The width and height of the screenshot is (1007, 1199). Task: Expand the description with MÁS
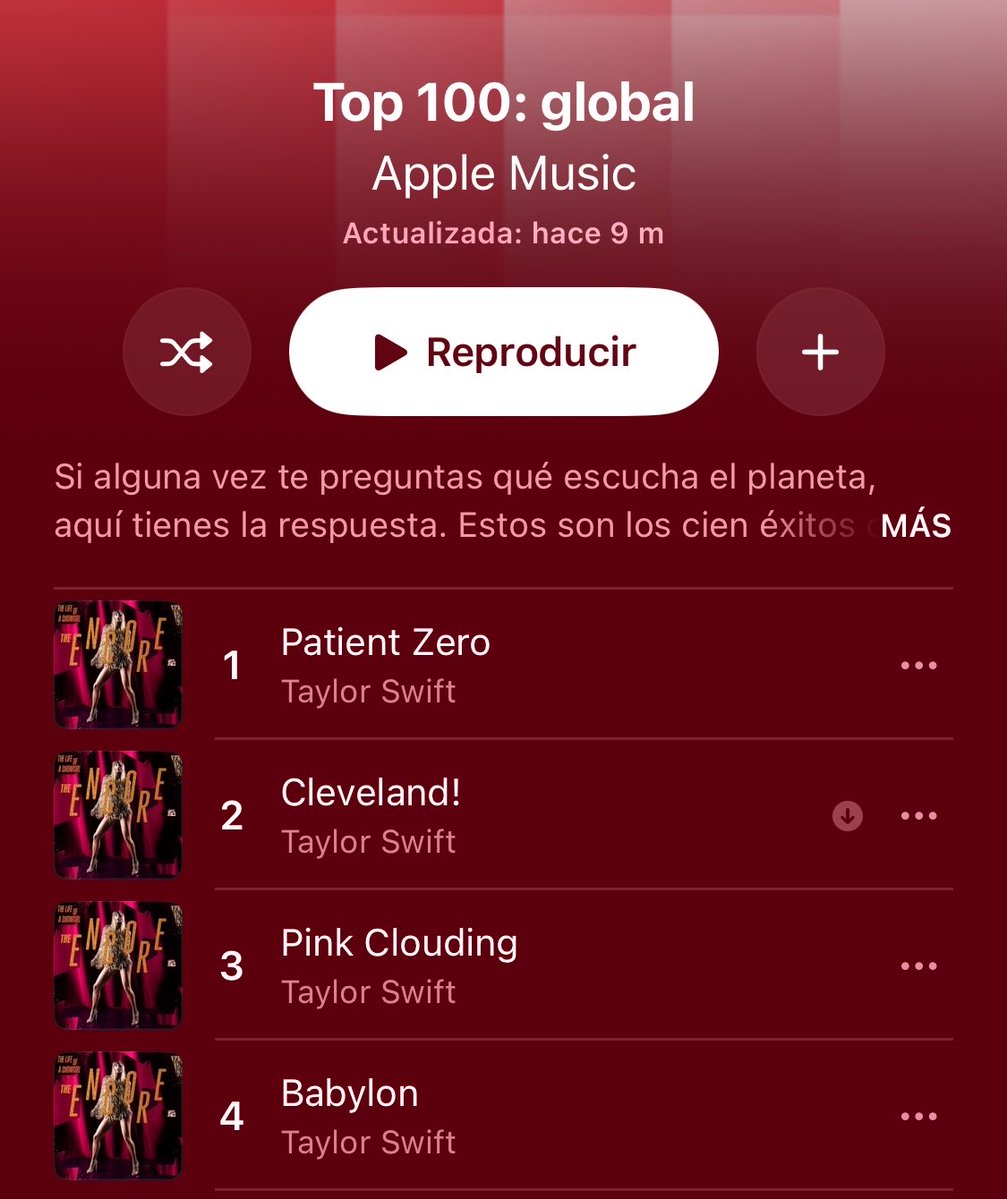916,526
